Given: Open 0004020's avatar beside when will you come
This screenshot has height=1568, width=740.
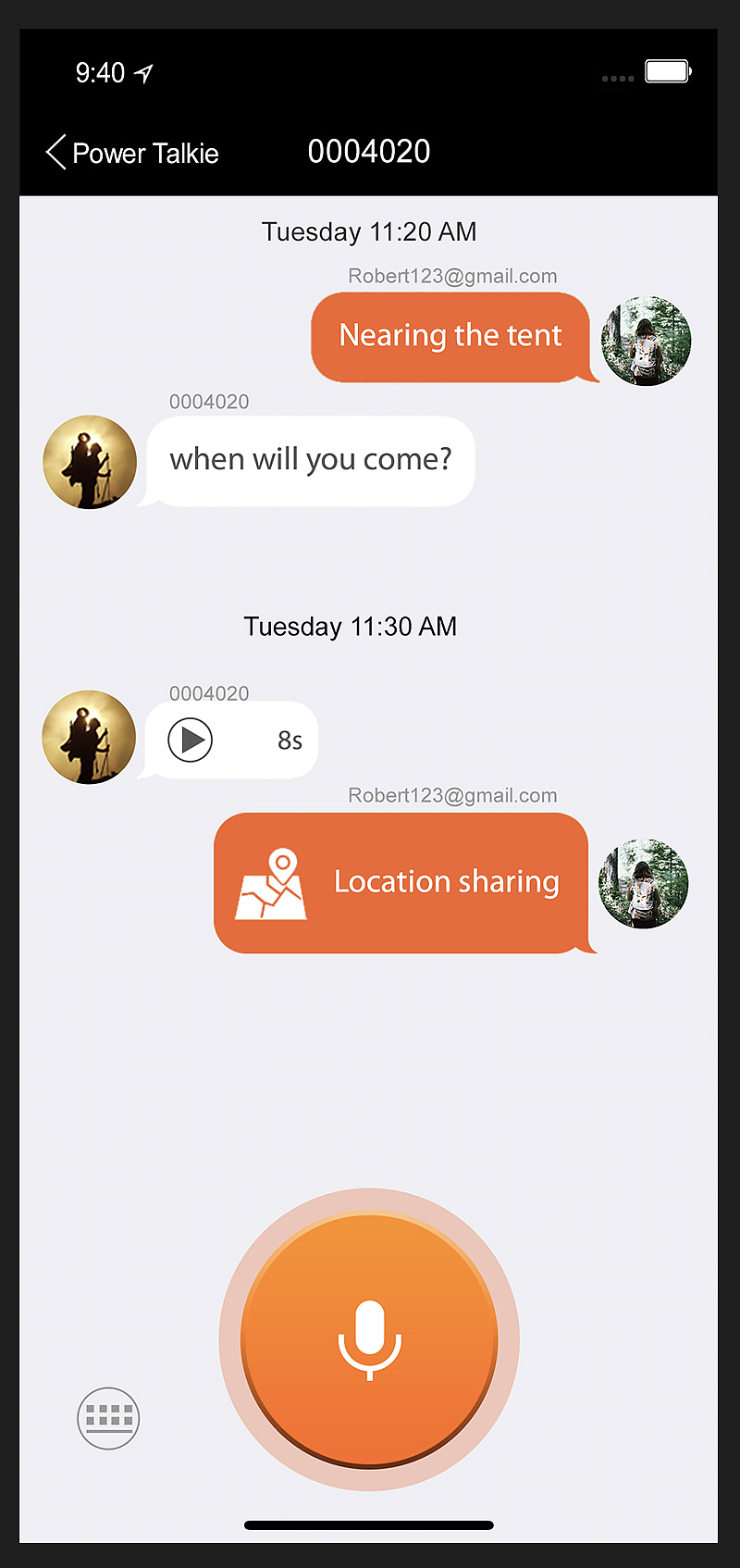Looking at the screenshot, I should 90,462.
